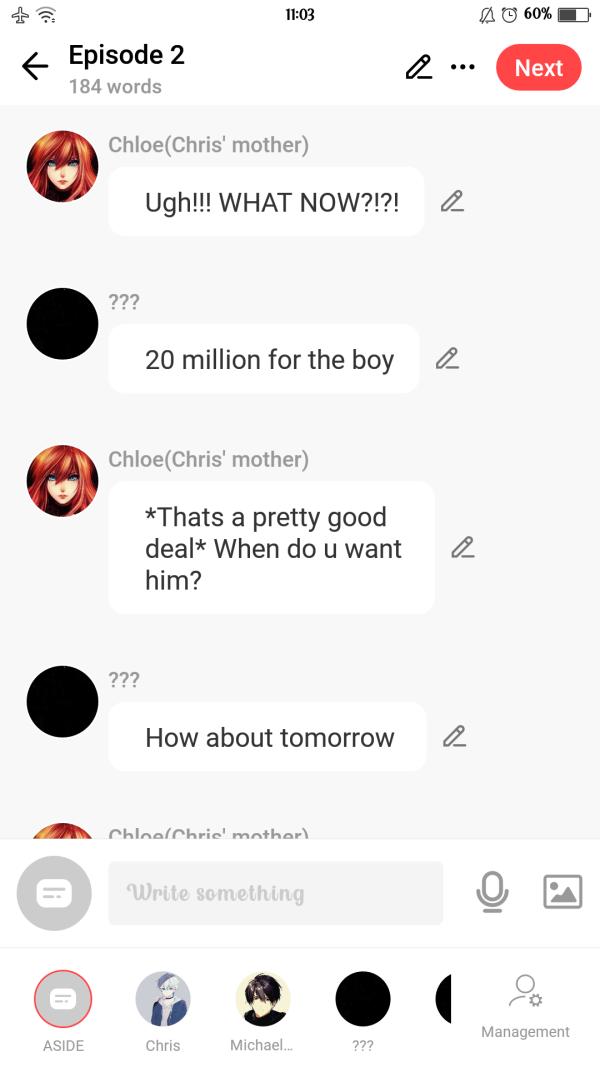Tap the edit pencil in the top bar
The image size is (600, 1067).
tap(418, 67)
